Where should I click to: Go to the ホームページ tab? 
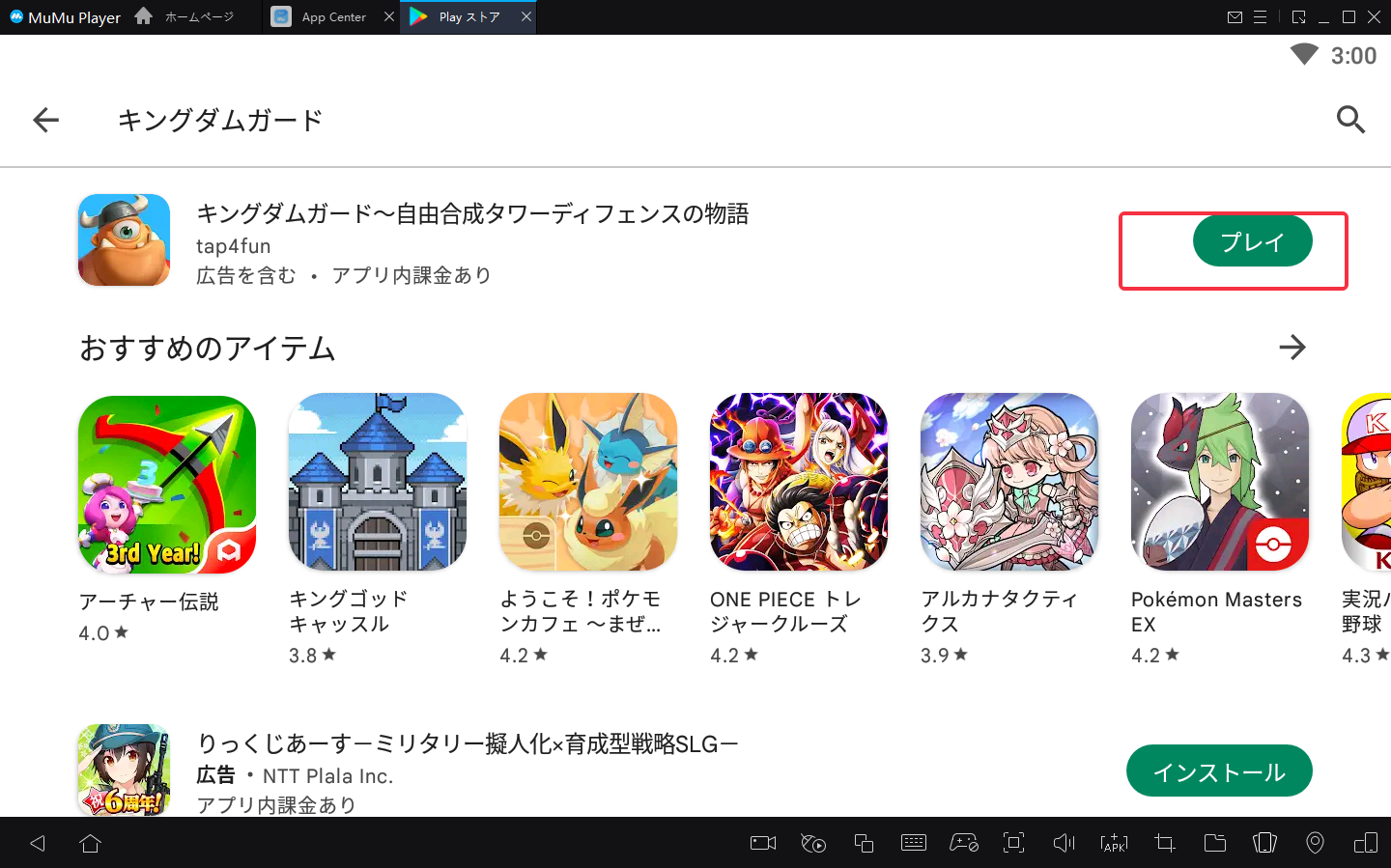pos(197,17)
